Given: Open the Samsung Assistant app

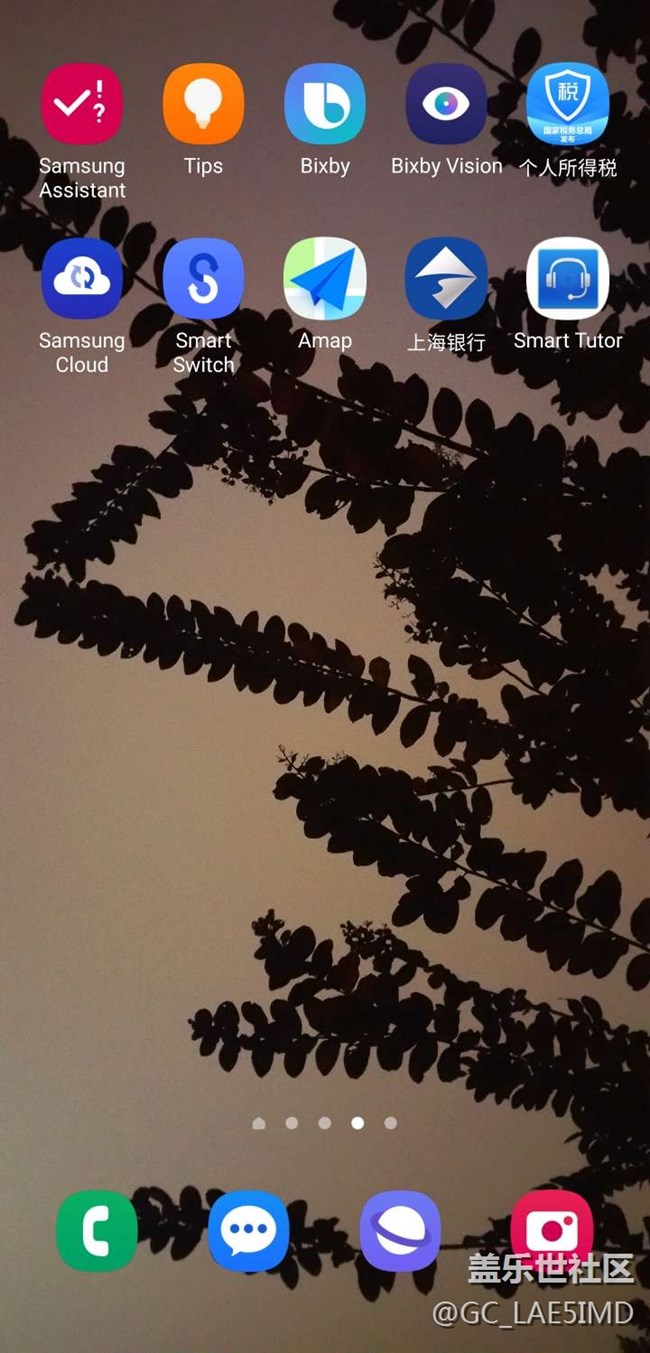Looking at the screenshot, I should click(82, 104).
